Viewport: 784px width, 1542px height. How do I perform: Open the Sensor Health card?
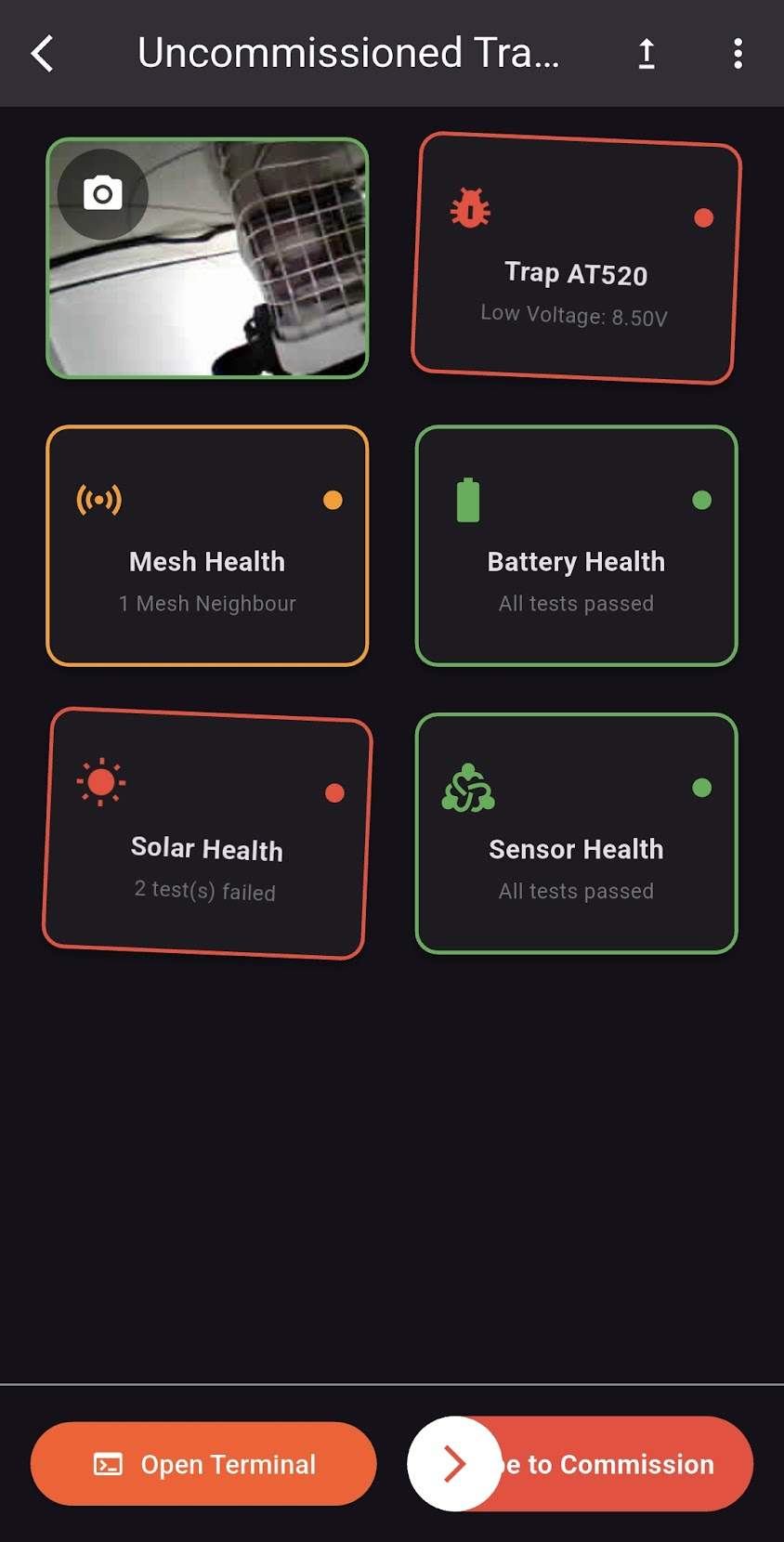(x=576, y=833)
